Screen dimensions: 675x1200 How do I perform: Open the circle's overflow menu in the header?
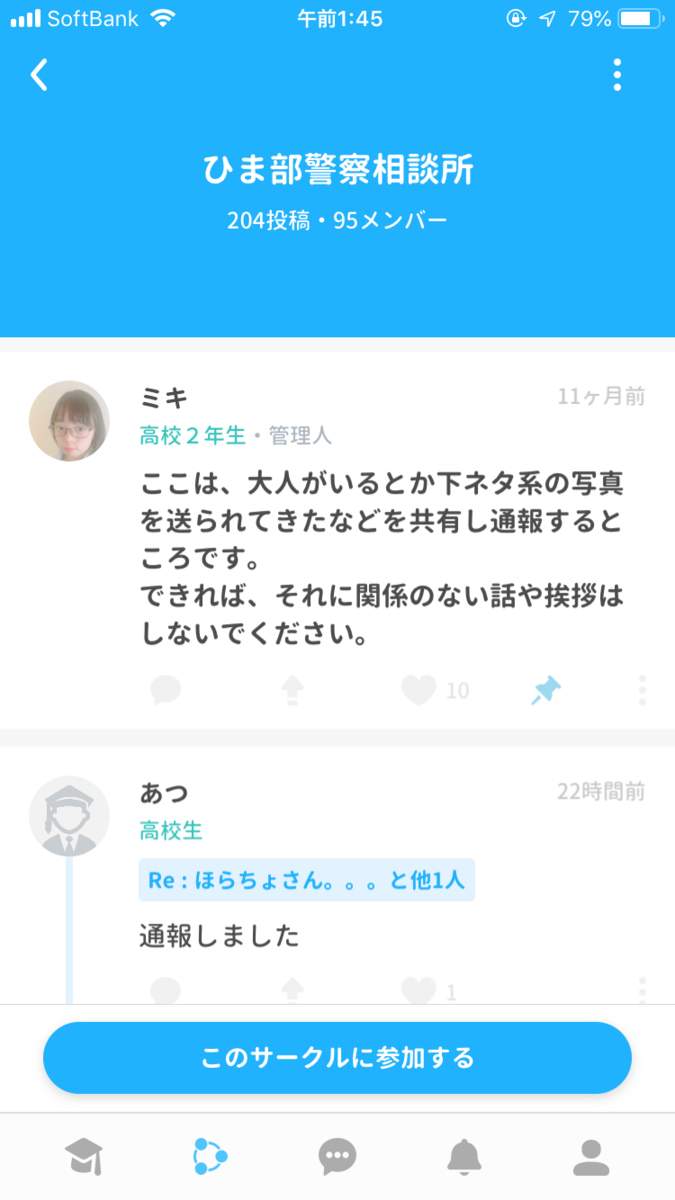(x=617, y=75)
